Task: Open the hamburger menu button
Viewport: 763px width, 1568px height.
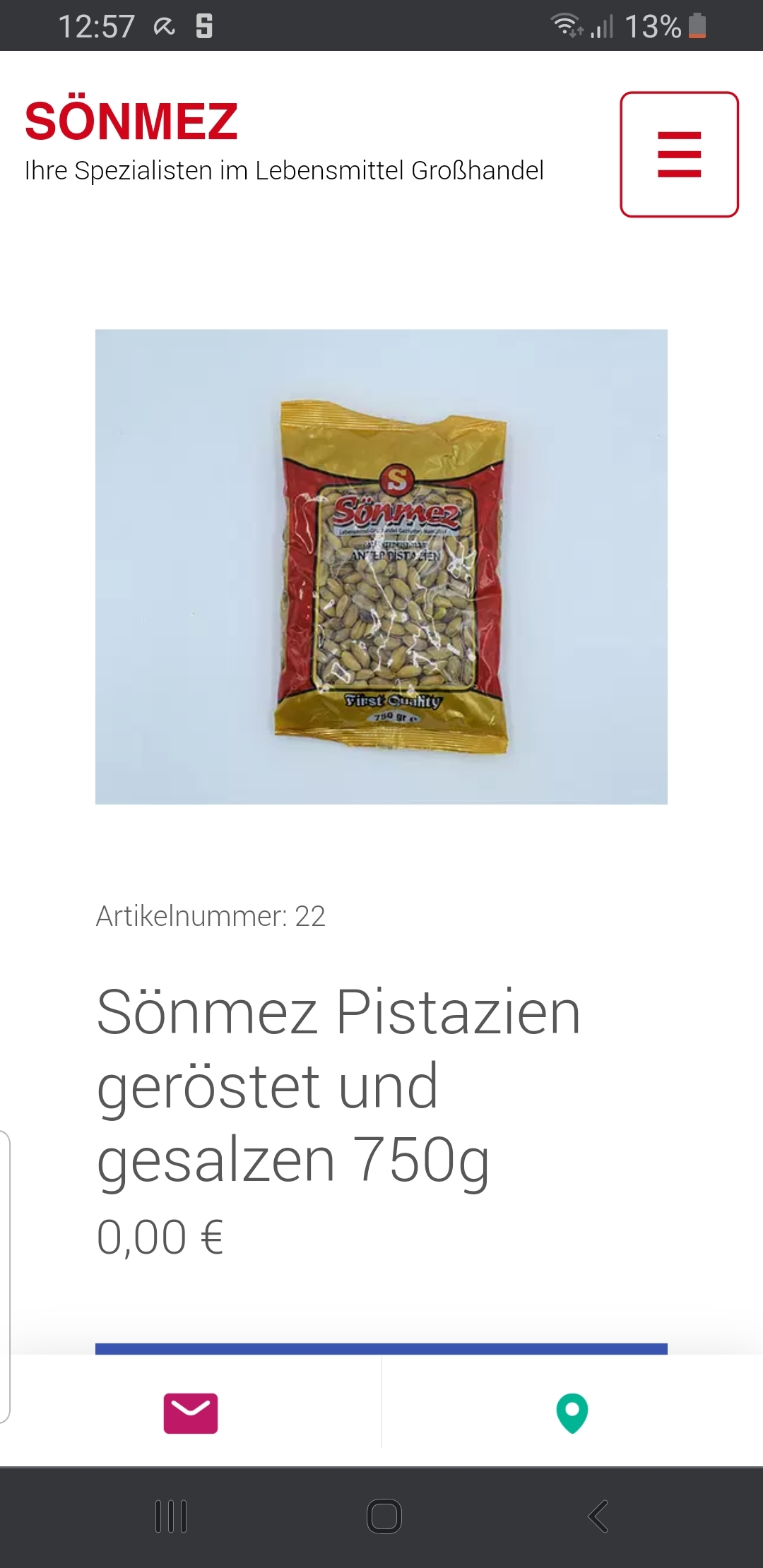Action: (x=679, y=154)
